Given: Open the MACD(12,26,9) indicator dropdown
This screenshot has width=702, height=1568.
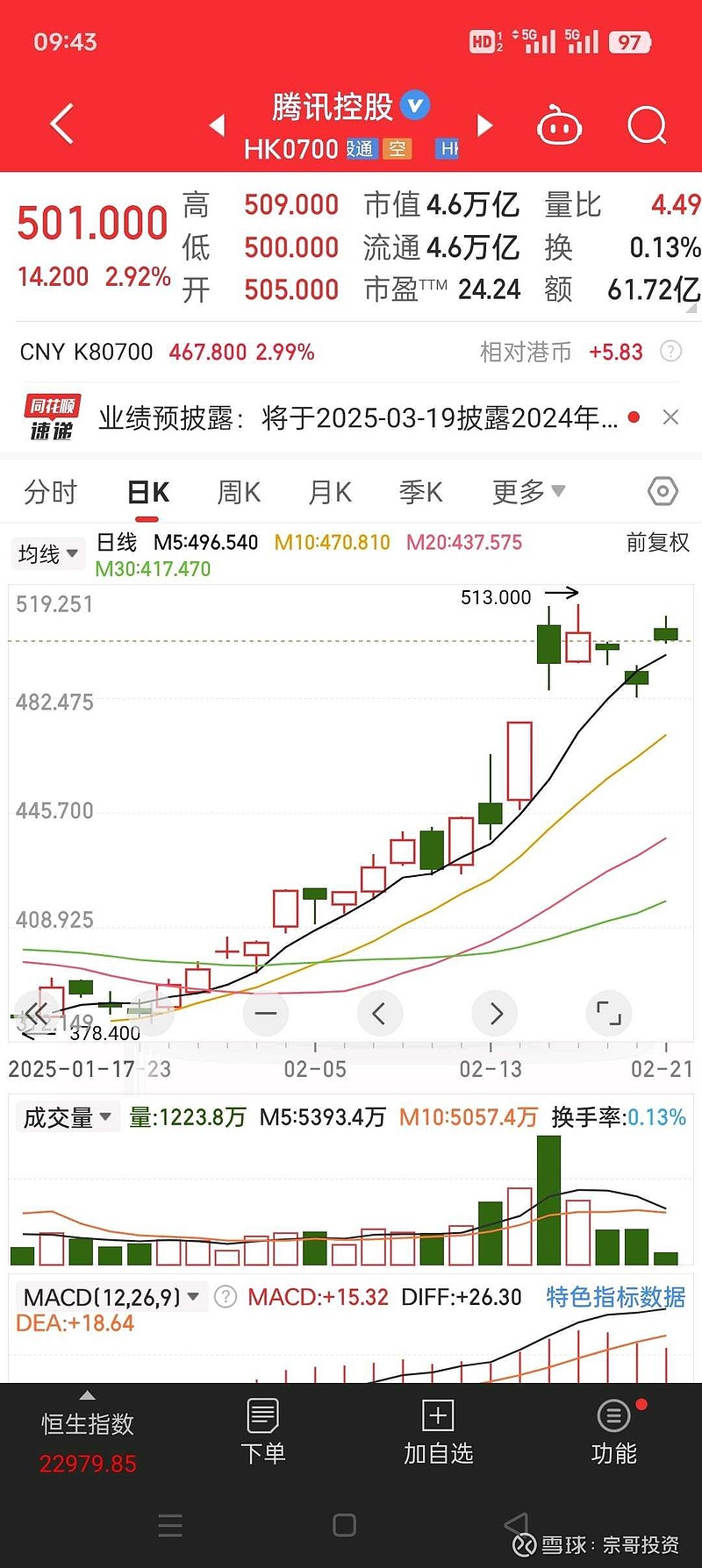Looking at the screenshot, I should [x=111, y=1296].
